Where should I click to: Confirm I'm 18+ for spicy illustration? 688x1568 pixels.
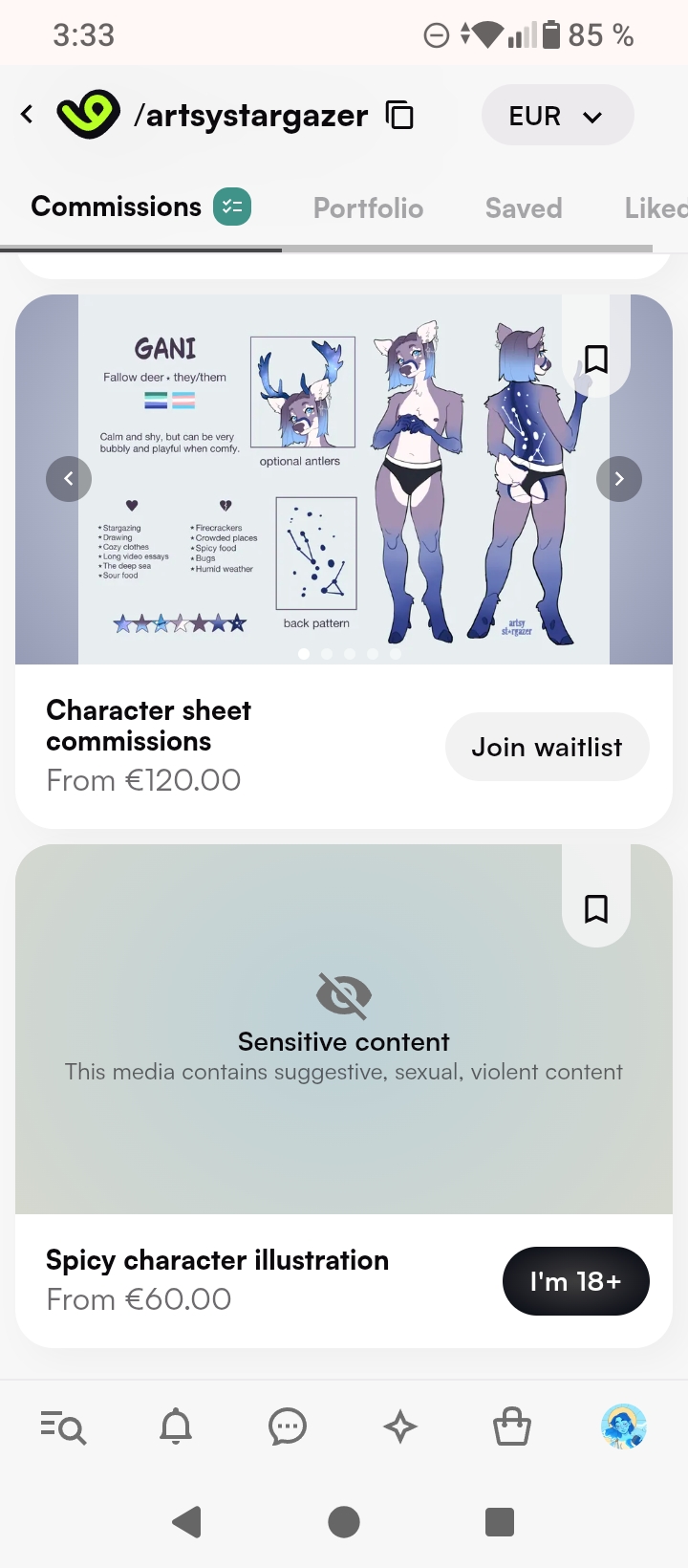[x=575, y=1281]
